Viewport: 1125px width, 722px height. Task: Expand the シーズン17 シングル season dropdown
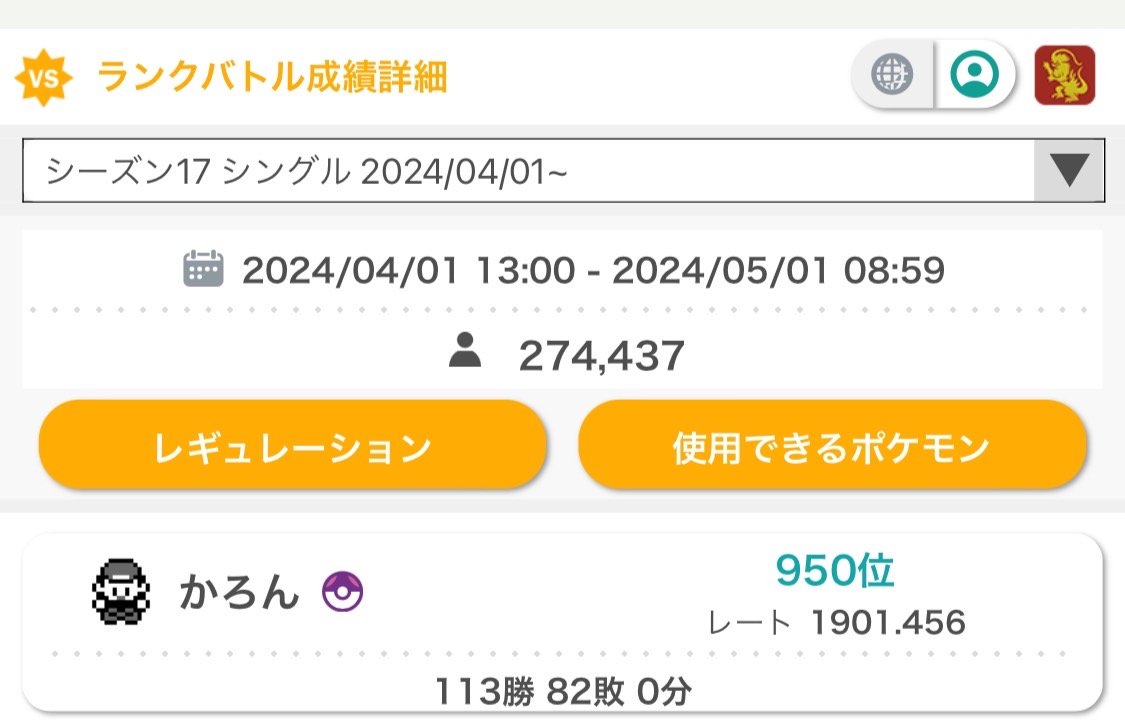(x=563, y=171)
